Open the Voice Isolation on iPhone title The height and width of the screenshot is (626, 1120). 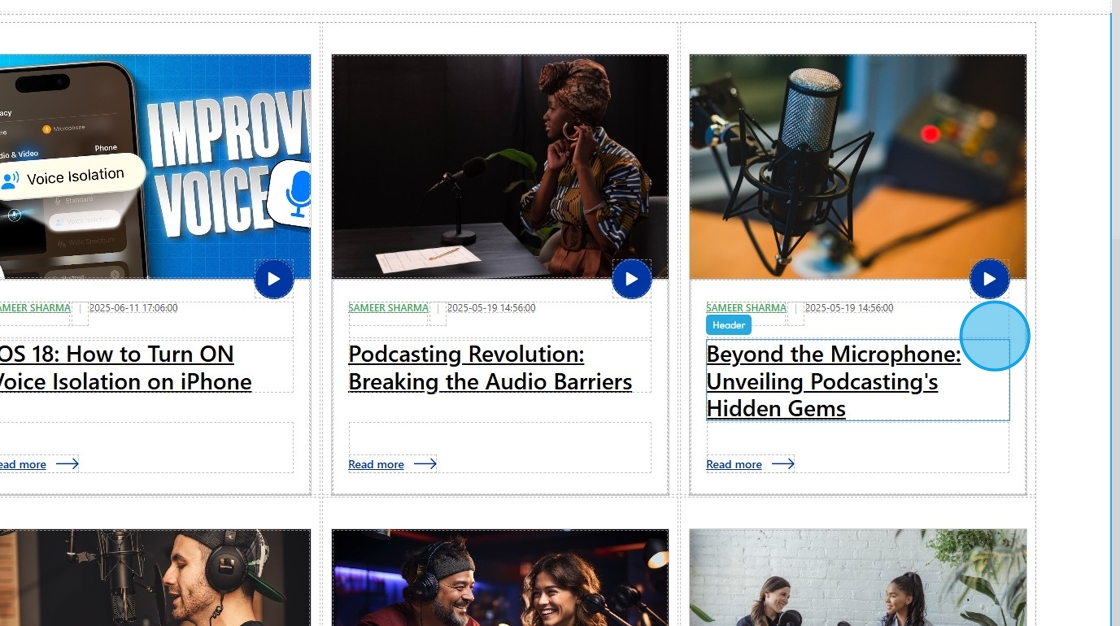[x=125, y=368]
